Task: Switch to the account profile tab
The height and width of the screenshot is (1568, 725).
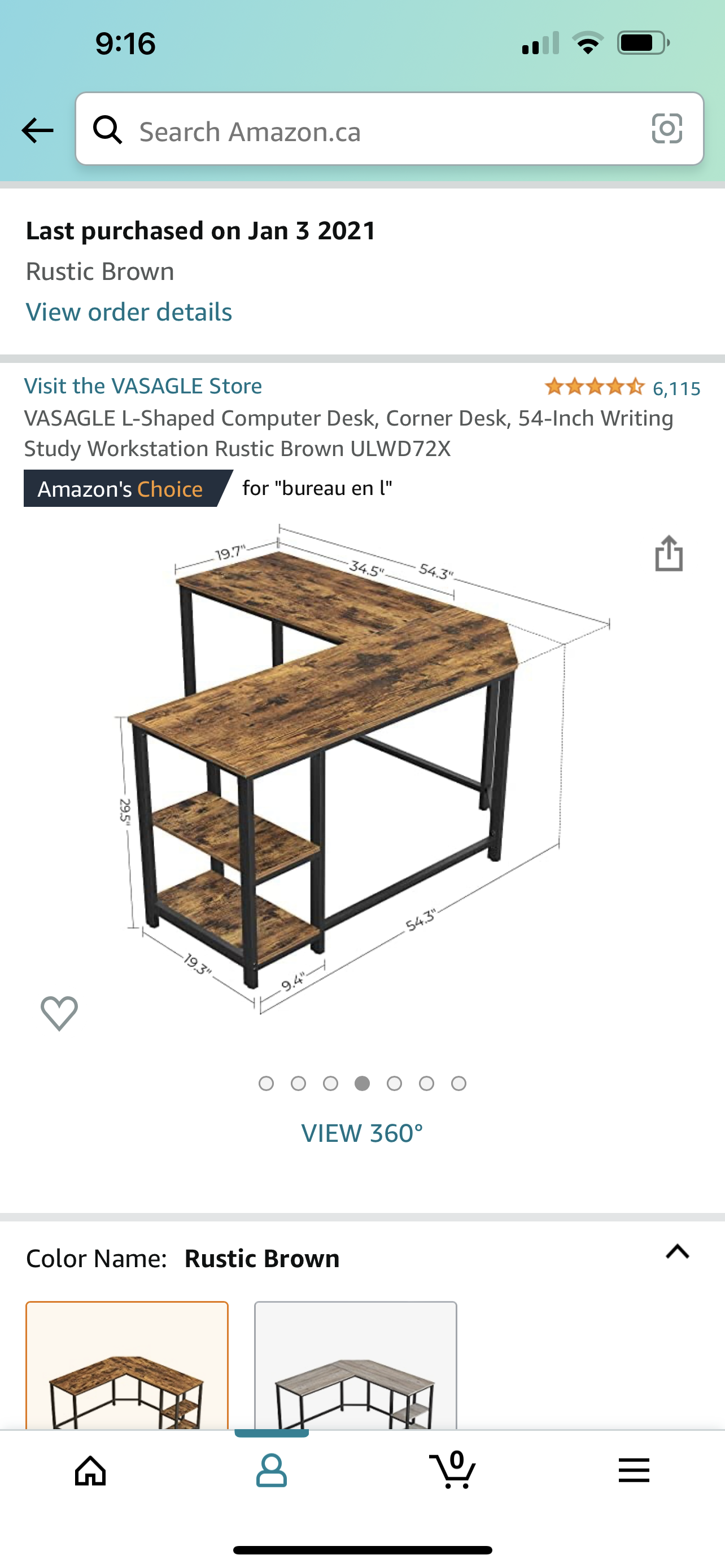Action: coord(272,1470)
